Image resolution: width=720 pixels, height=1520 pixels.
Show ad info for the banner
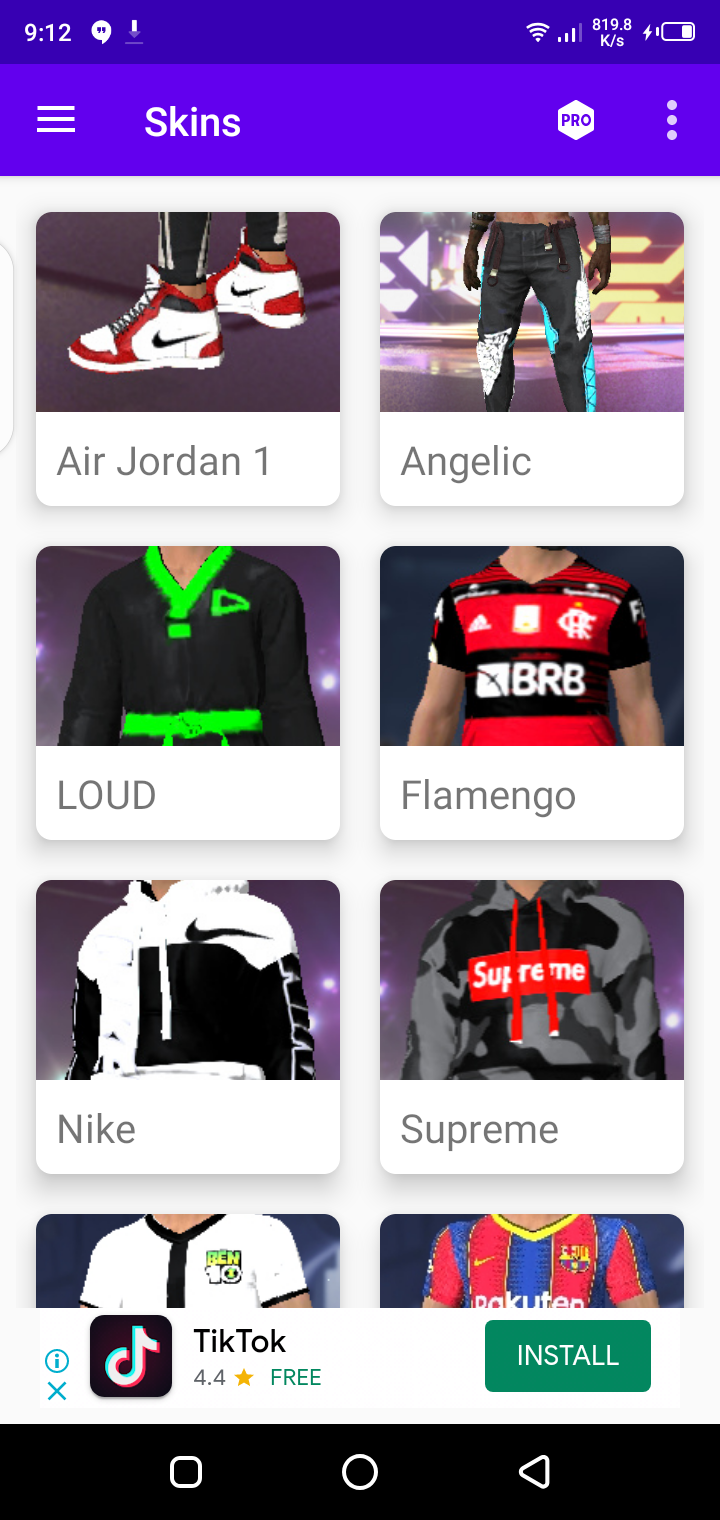[x=57, y=1360]
